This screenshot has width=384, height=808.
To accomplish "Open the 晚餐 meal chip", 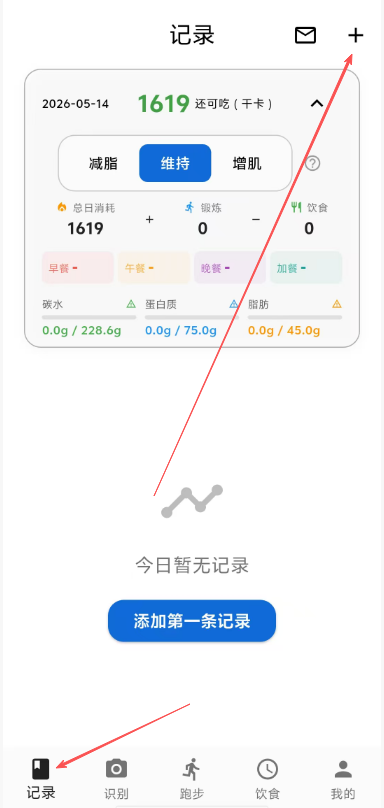I will 230,267.
